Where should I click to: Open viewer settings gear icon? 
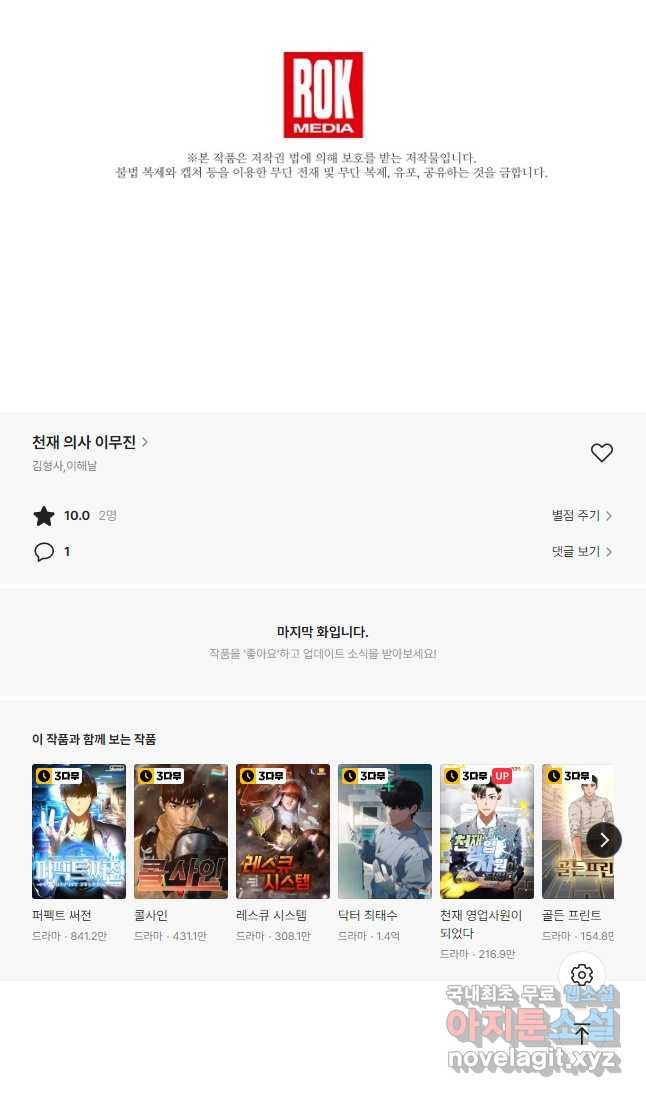coord(582,975)
